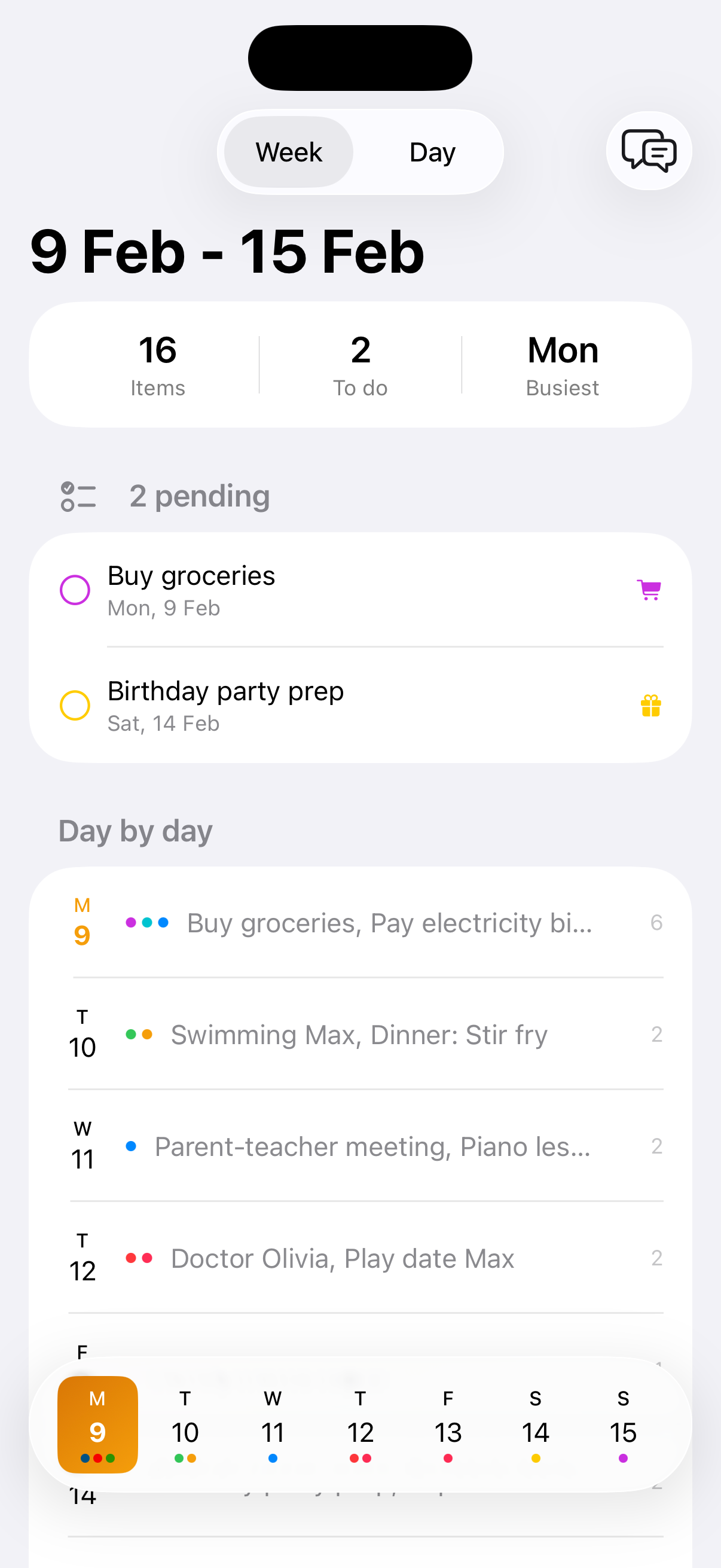Open the chat assistant icon
This screenshot has width=721, height=1568.
point(649,151)
